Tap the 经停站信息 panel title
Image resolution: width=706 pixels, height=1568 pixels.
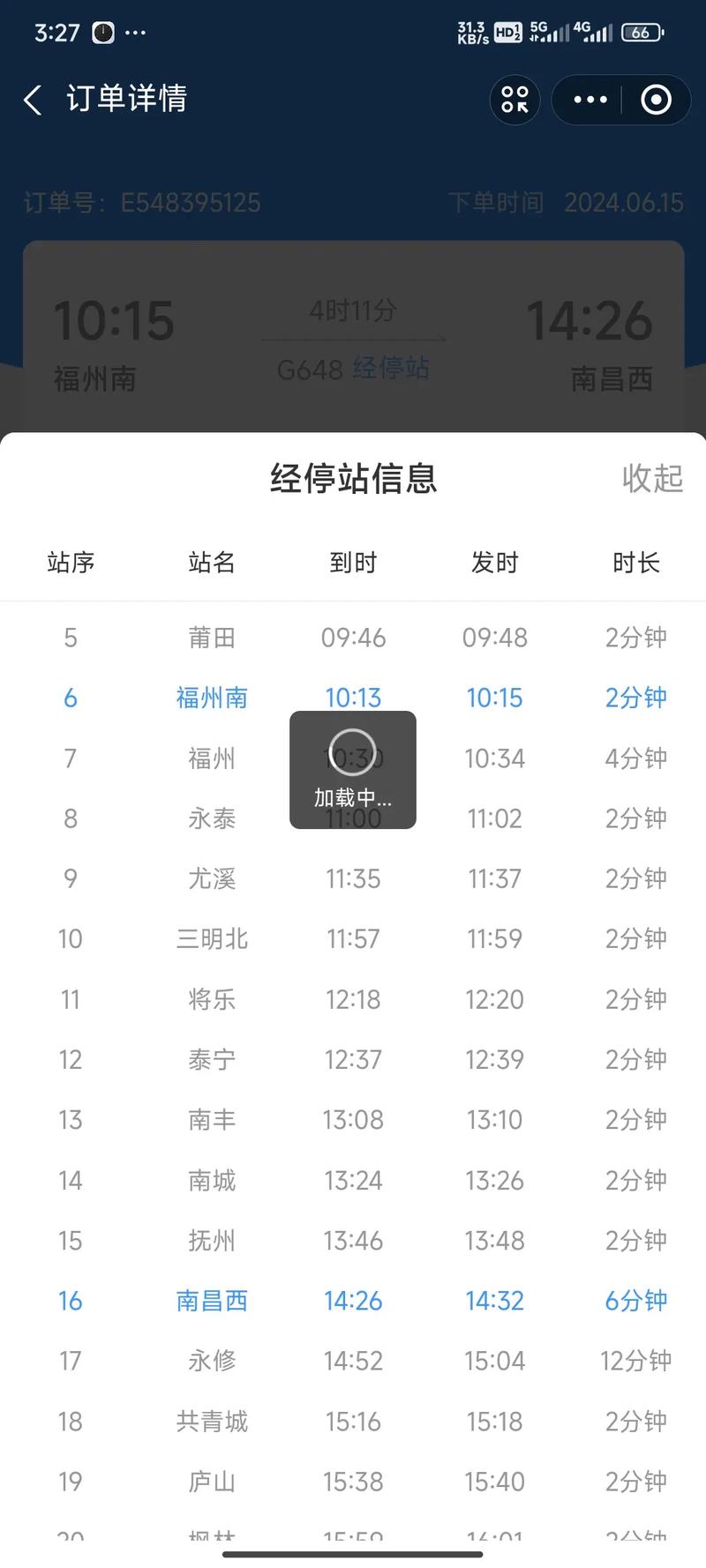coord(353,479)
